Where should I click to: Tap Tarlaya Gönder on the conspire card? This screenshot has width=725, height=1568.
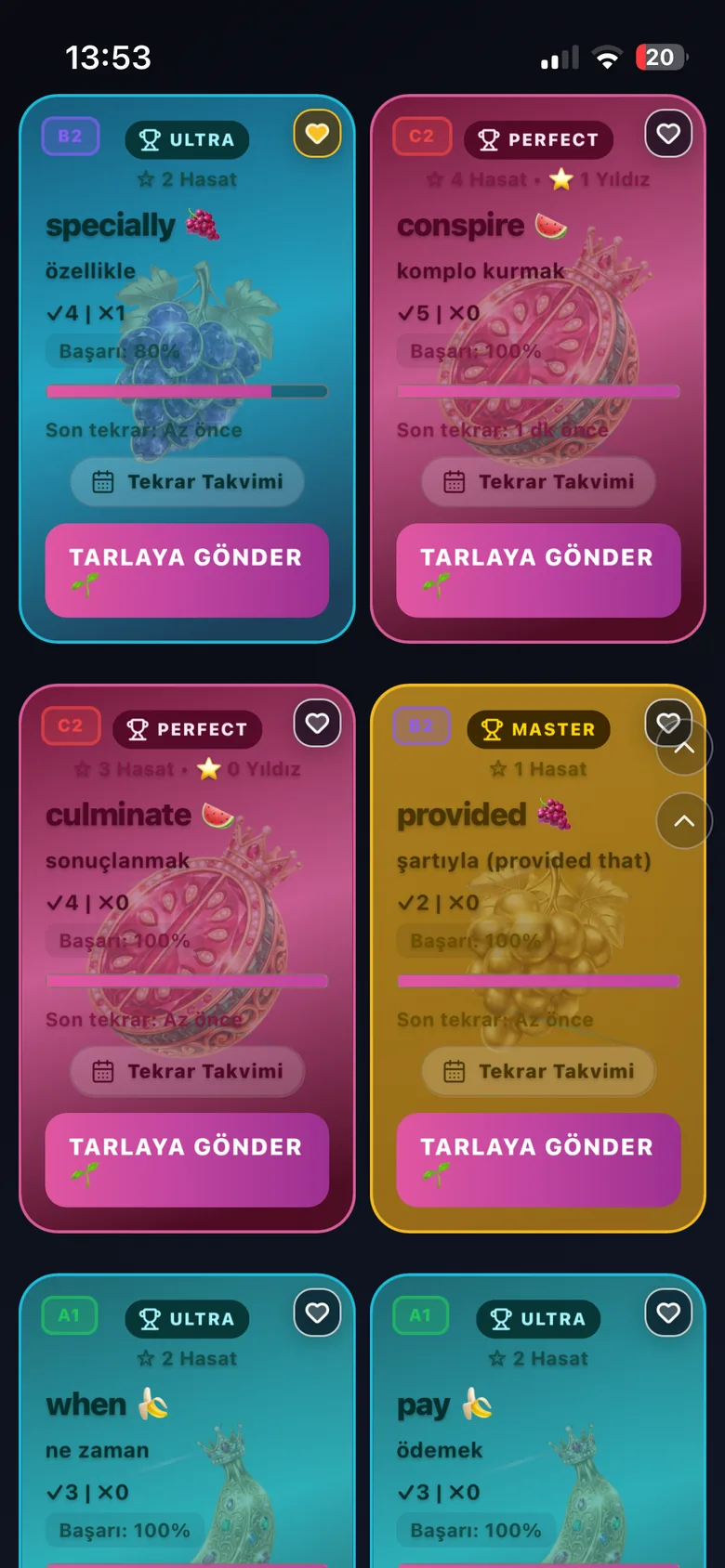[538, 570]
